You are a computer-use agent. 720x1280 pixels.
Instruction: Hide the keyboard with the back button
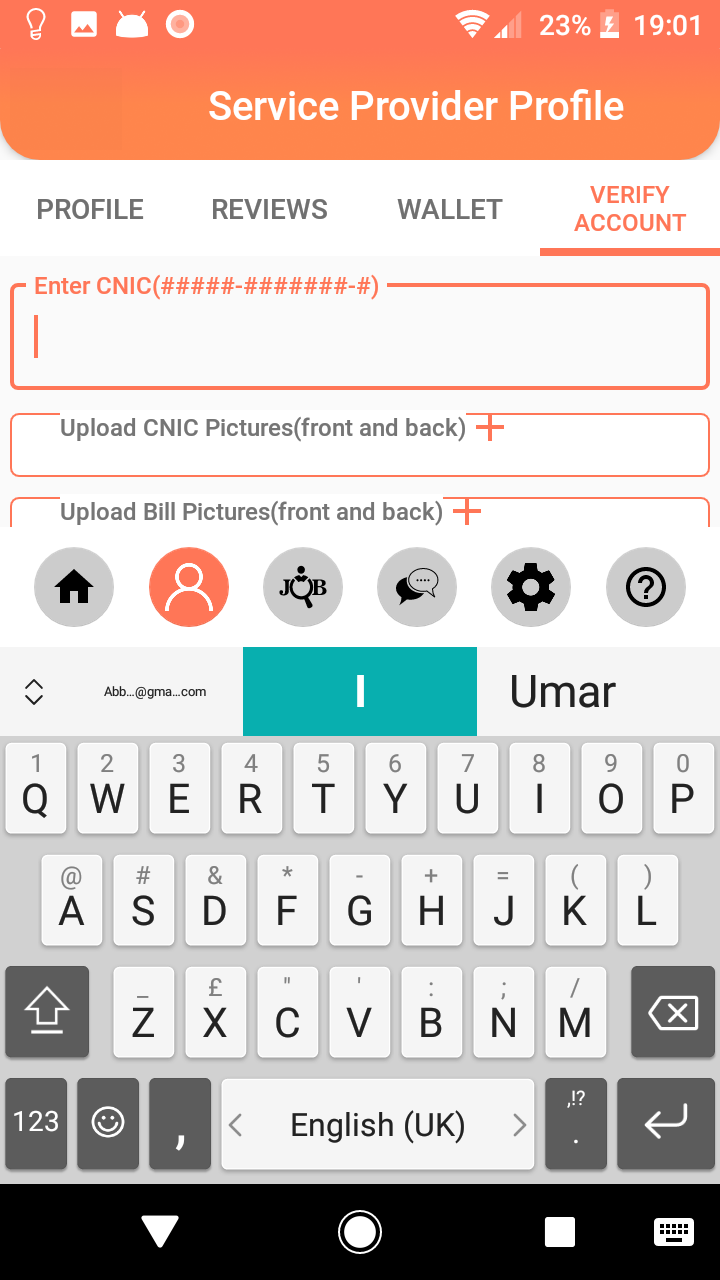click(x=160, y=1231)
